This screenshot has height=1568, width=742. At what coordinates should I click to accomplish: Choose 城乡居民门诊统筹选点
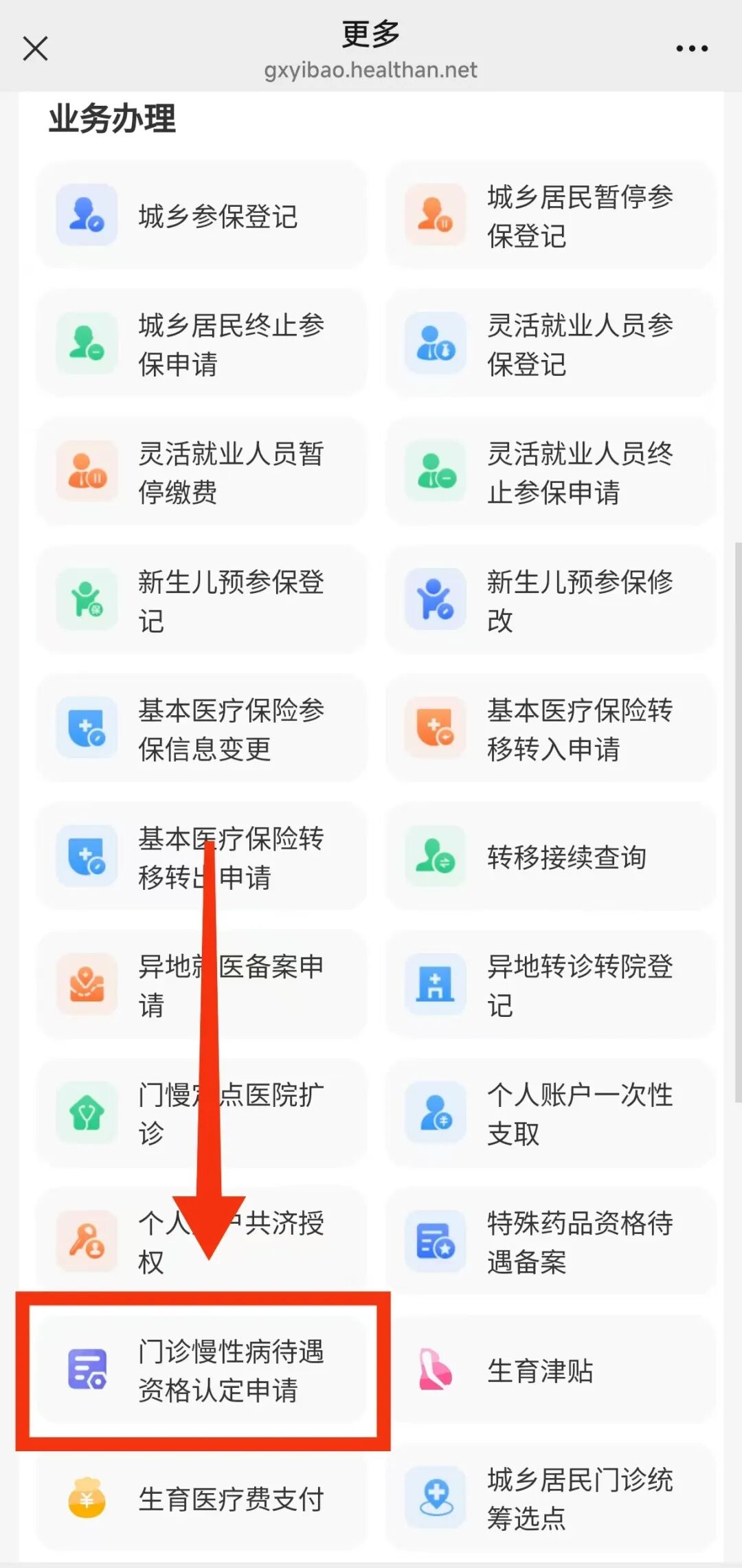(550, 1499)
